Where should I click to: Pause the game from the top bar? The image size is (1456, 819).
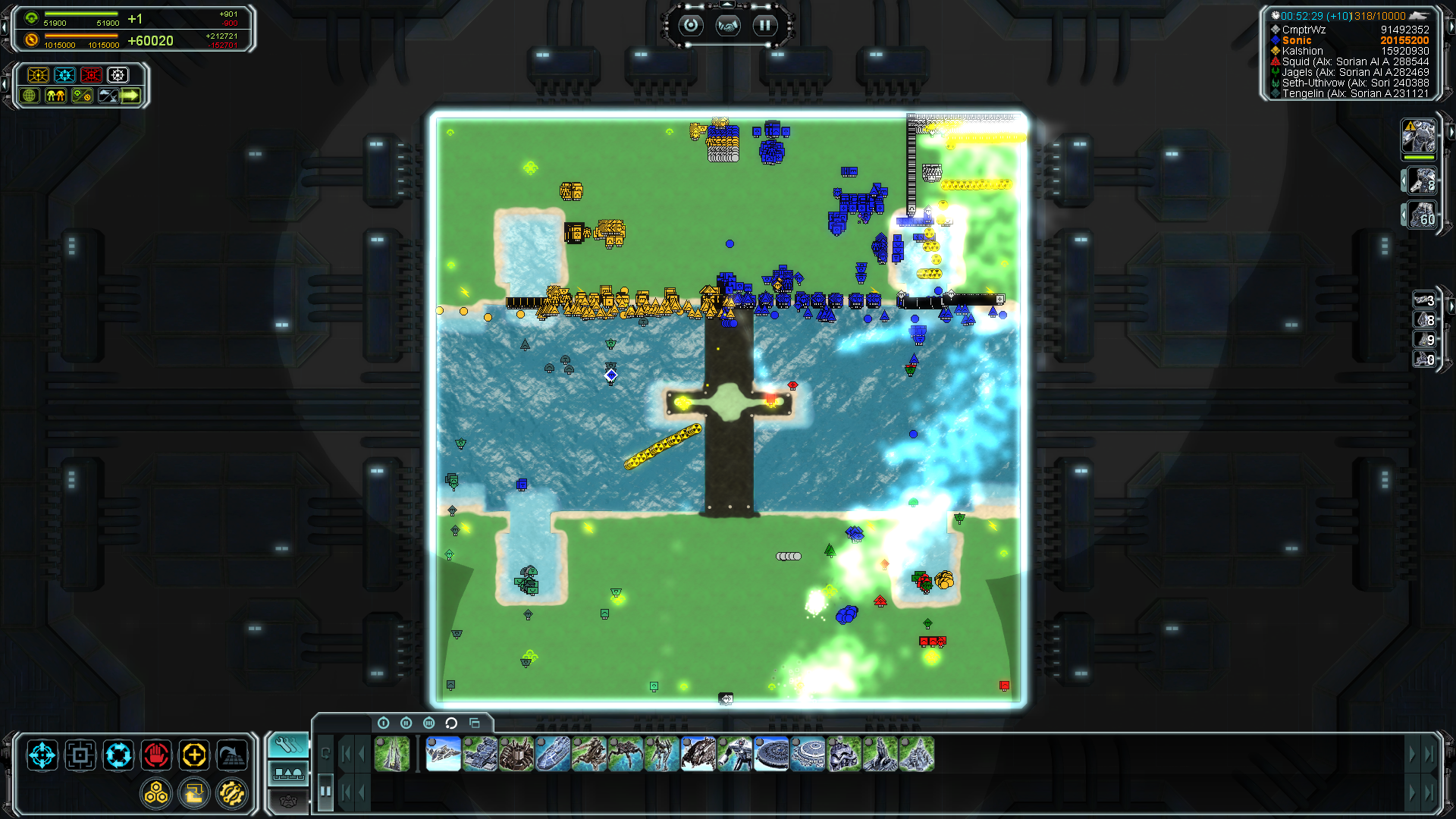pos(764,26)
